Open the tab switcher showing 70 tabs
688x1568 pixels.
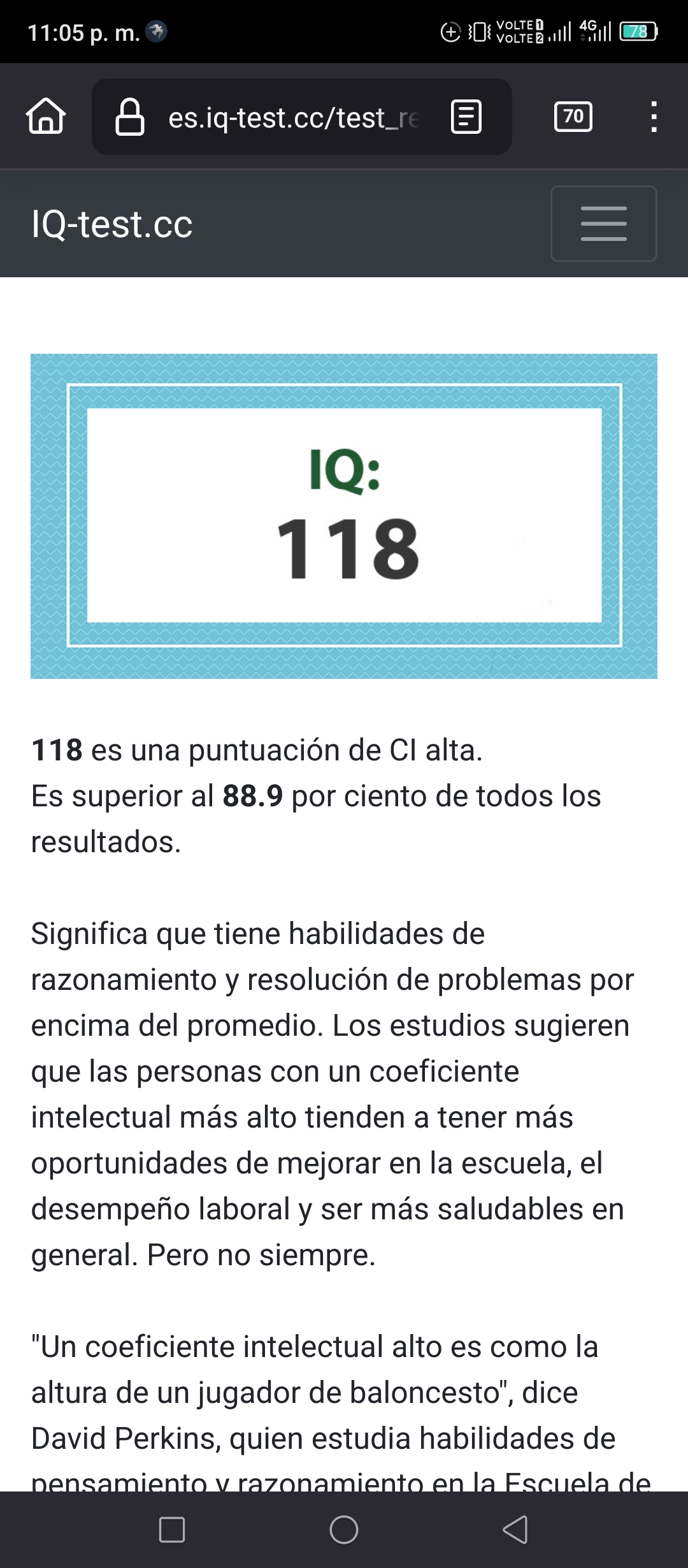coord(573,117)
